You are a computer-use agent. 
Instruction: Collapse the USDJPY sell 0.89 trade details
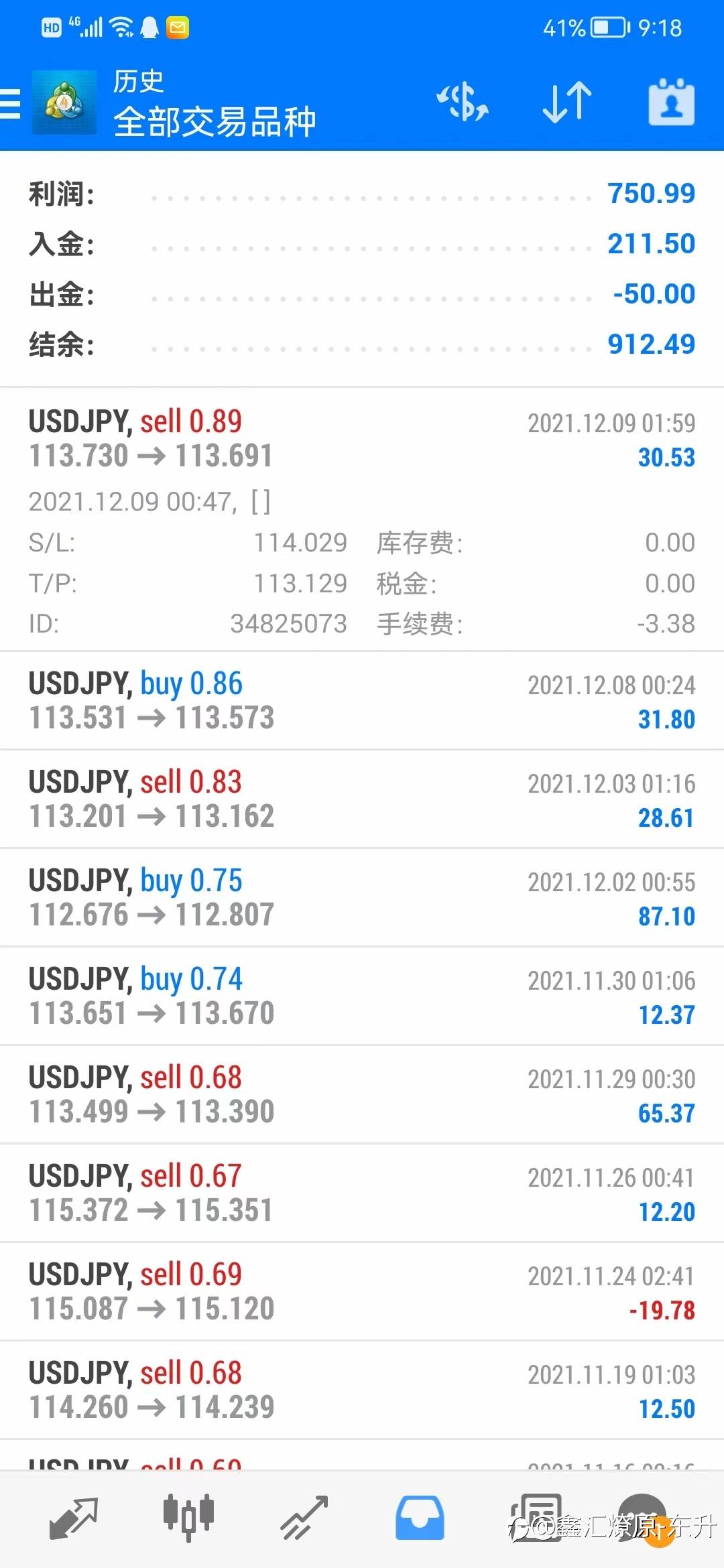[362, 440]
